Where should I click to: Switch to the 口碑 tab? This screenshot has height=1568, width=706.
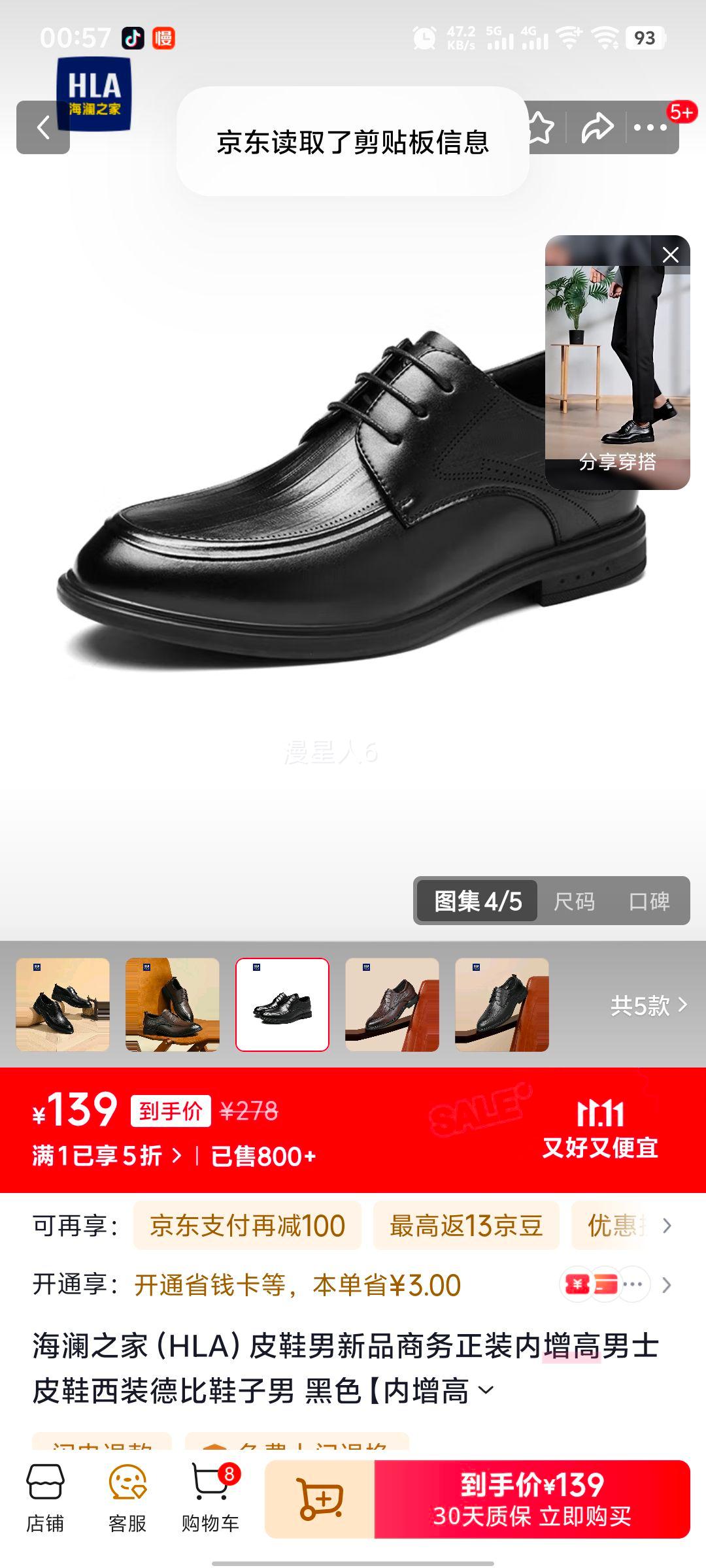pyautogui.click(x=648, y=902)
